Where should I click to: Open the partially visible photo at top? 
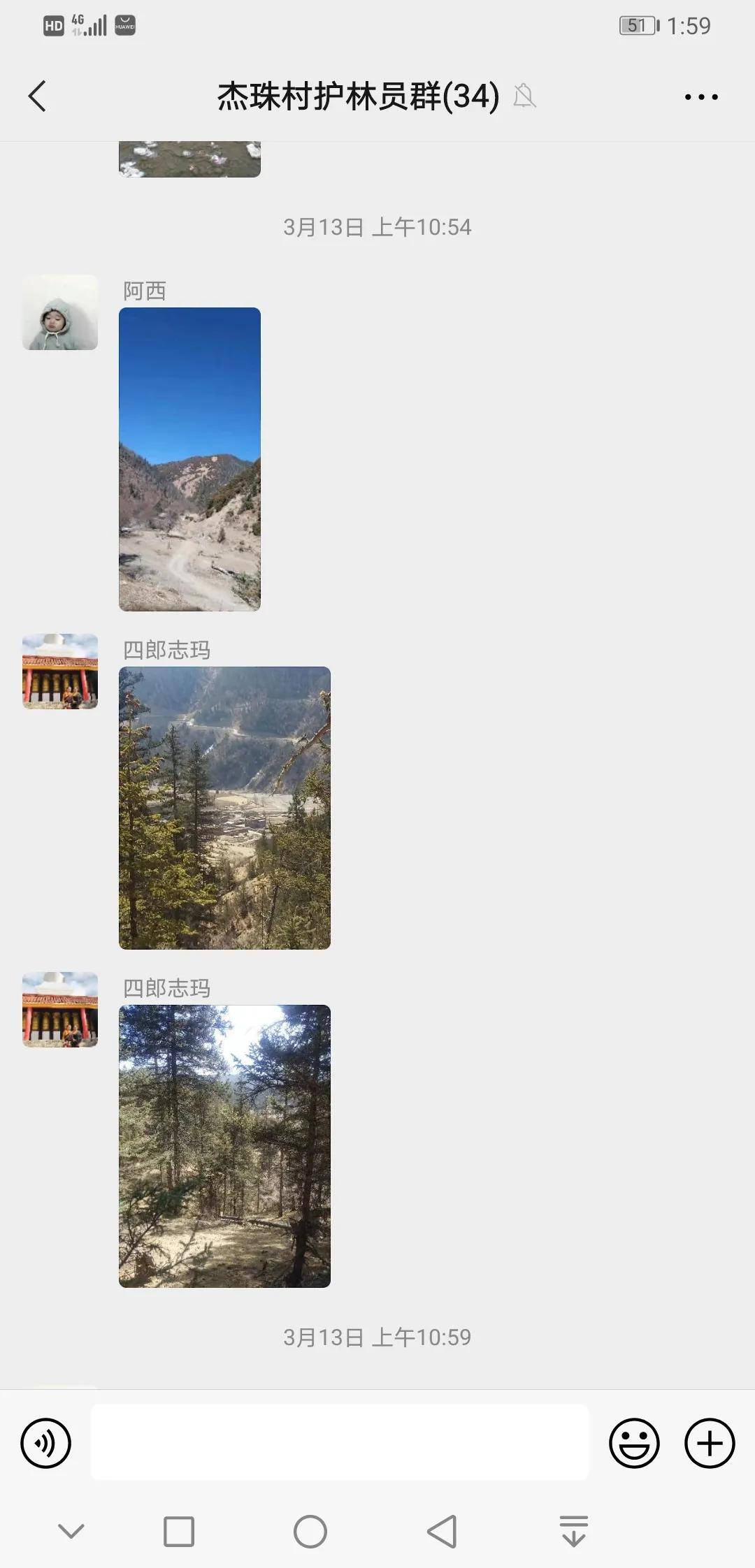coord(189,159)
